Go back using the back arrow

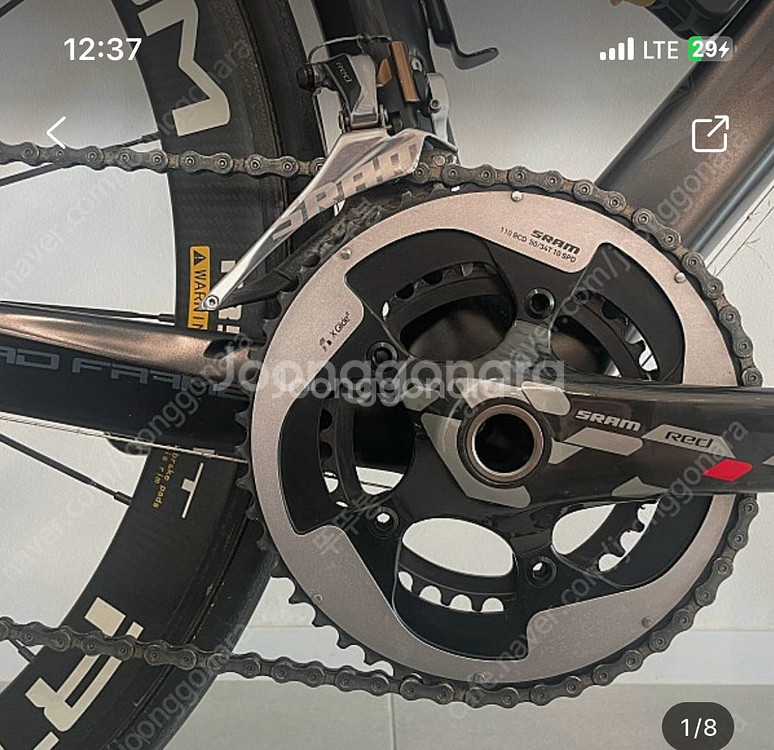coord(56,133)
